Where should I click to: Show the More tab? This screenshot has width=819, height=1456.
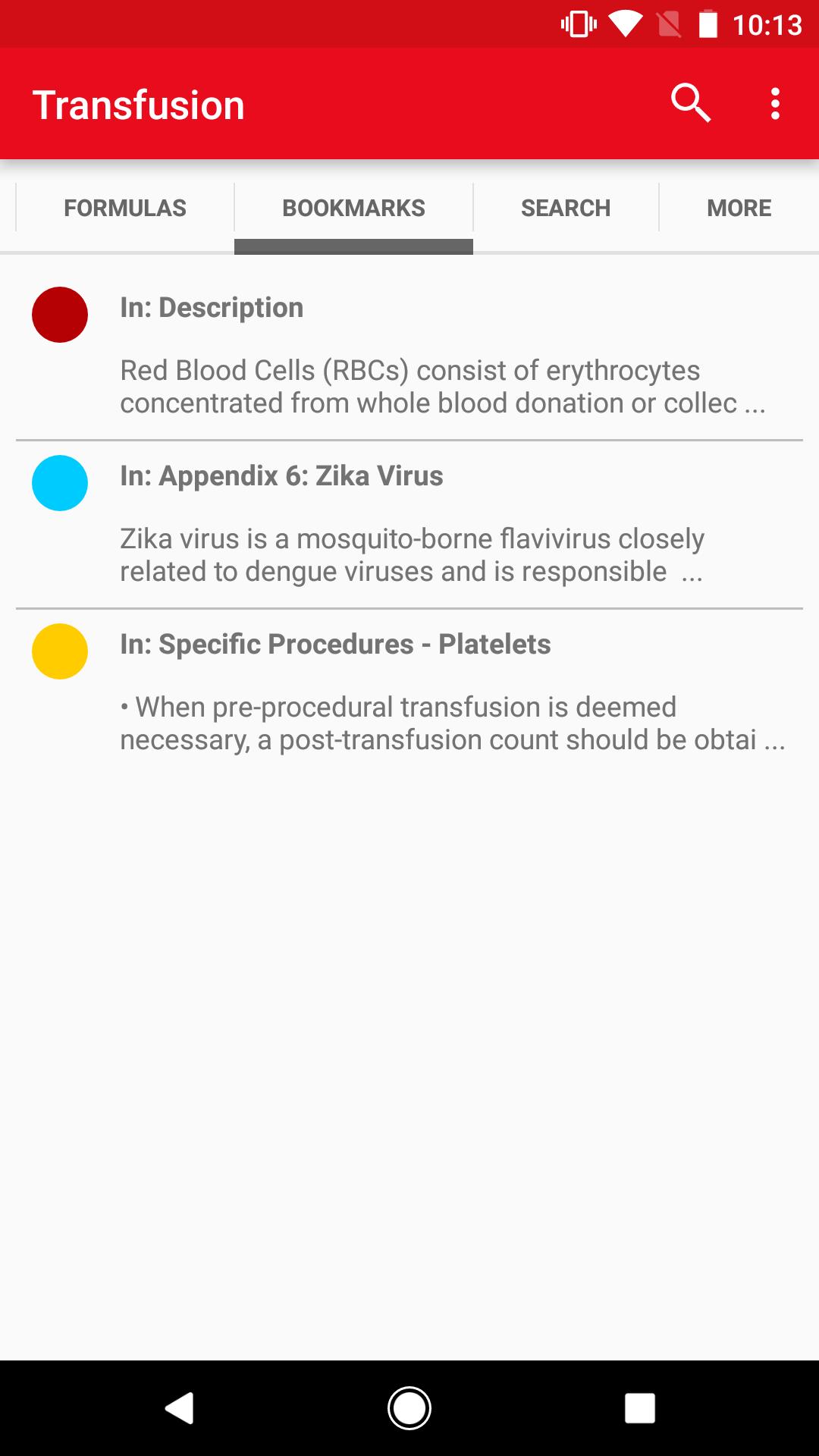[x=739, y=208]
